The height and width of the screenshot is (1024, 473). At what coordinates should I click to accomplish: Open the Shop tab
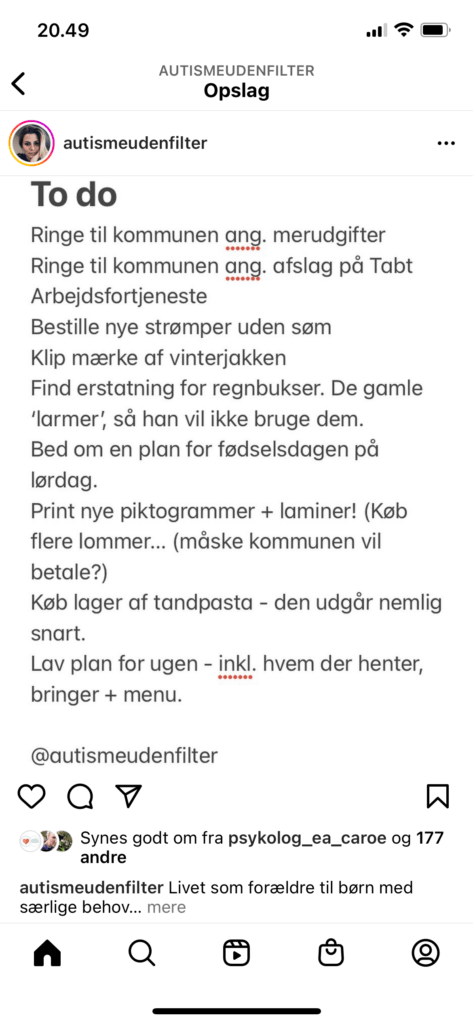point(331,954)
